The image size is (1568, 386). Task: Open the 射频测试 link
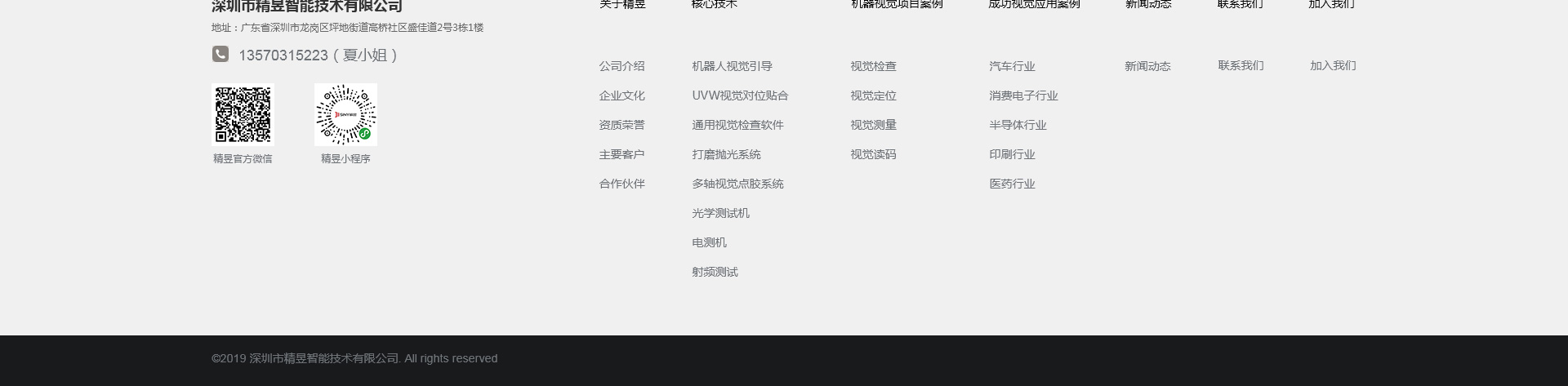715,272
